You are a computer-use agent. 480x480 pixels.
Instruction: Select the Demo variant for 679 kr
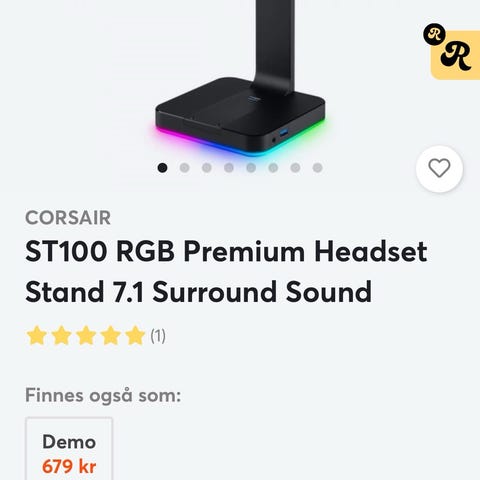click(69, 448)
